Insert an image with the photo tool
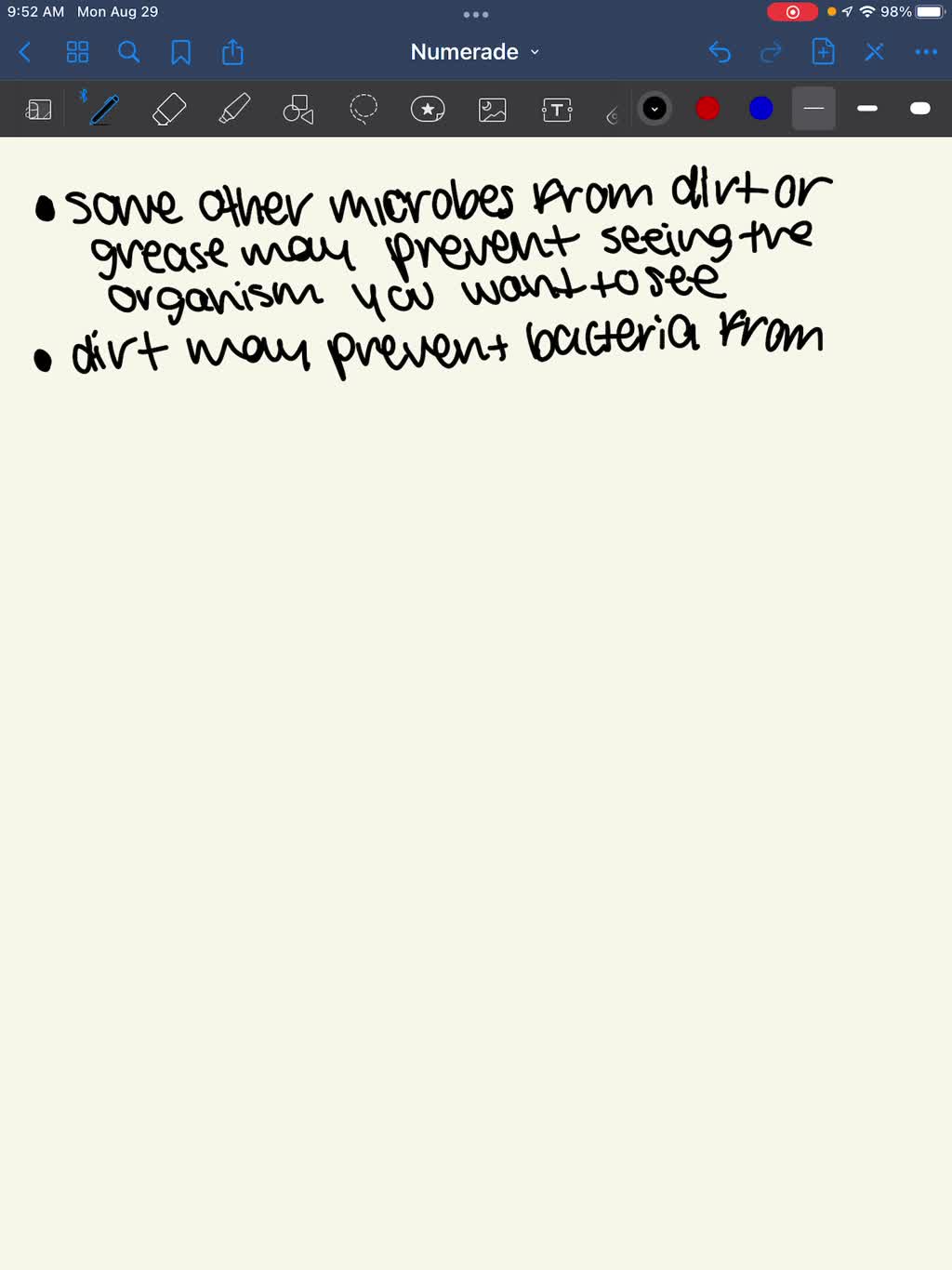The width and height of the screenshot is (952, 1270). [492, 110]
